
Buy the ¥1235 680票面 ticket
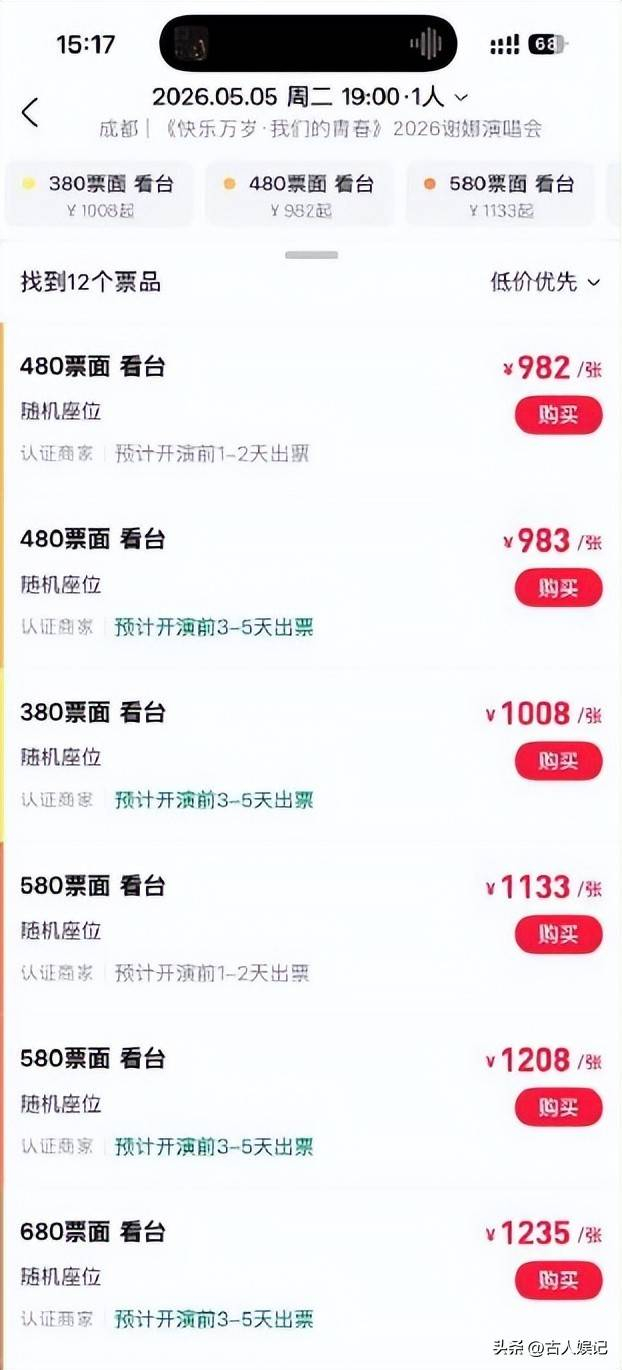558,1280
